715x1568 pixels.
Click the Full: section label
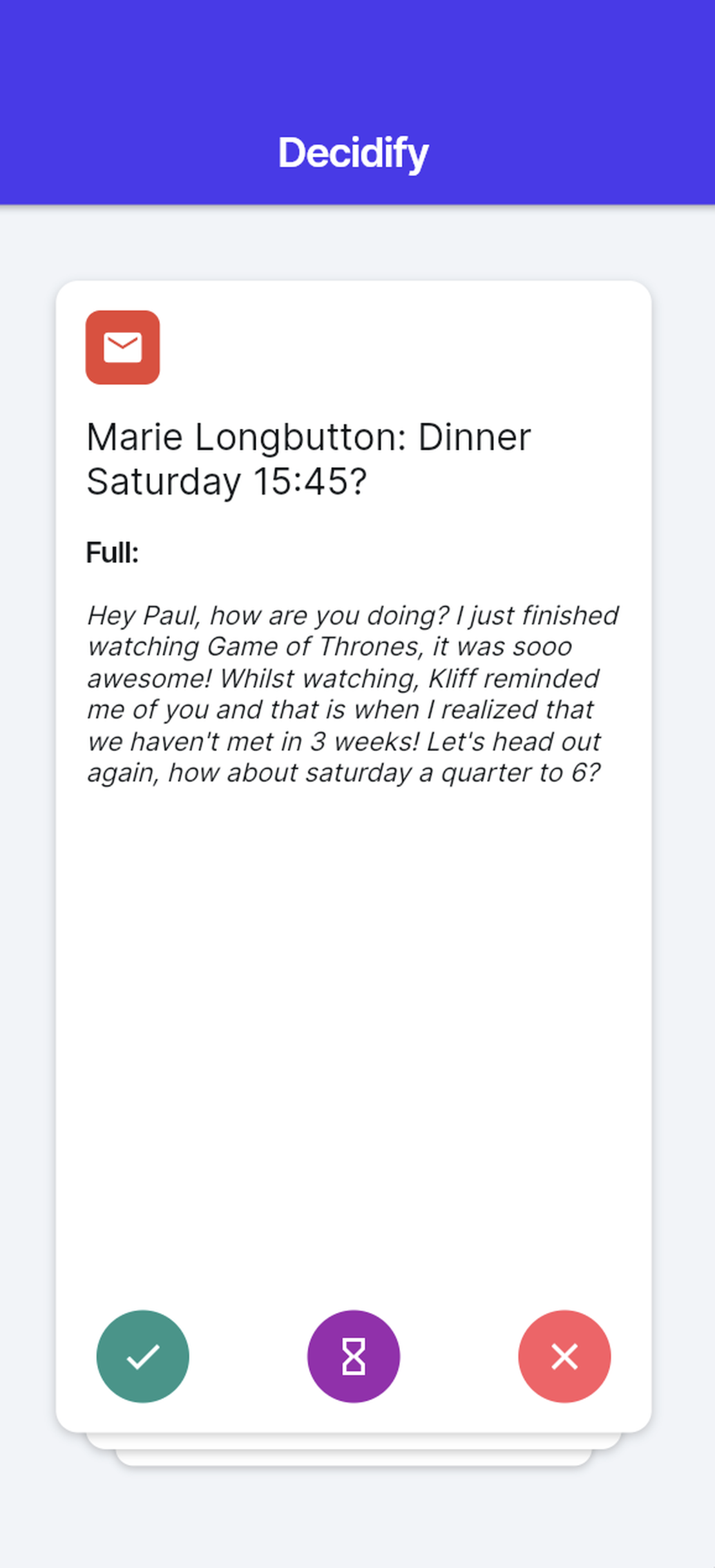tap(113, 553)
